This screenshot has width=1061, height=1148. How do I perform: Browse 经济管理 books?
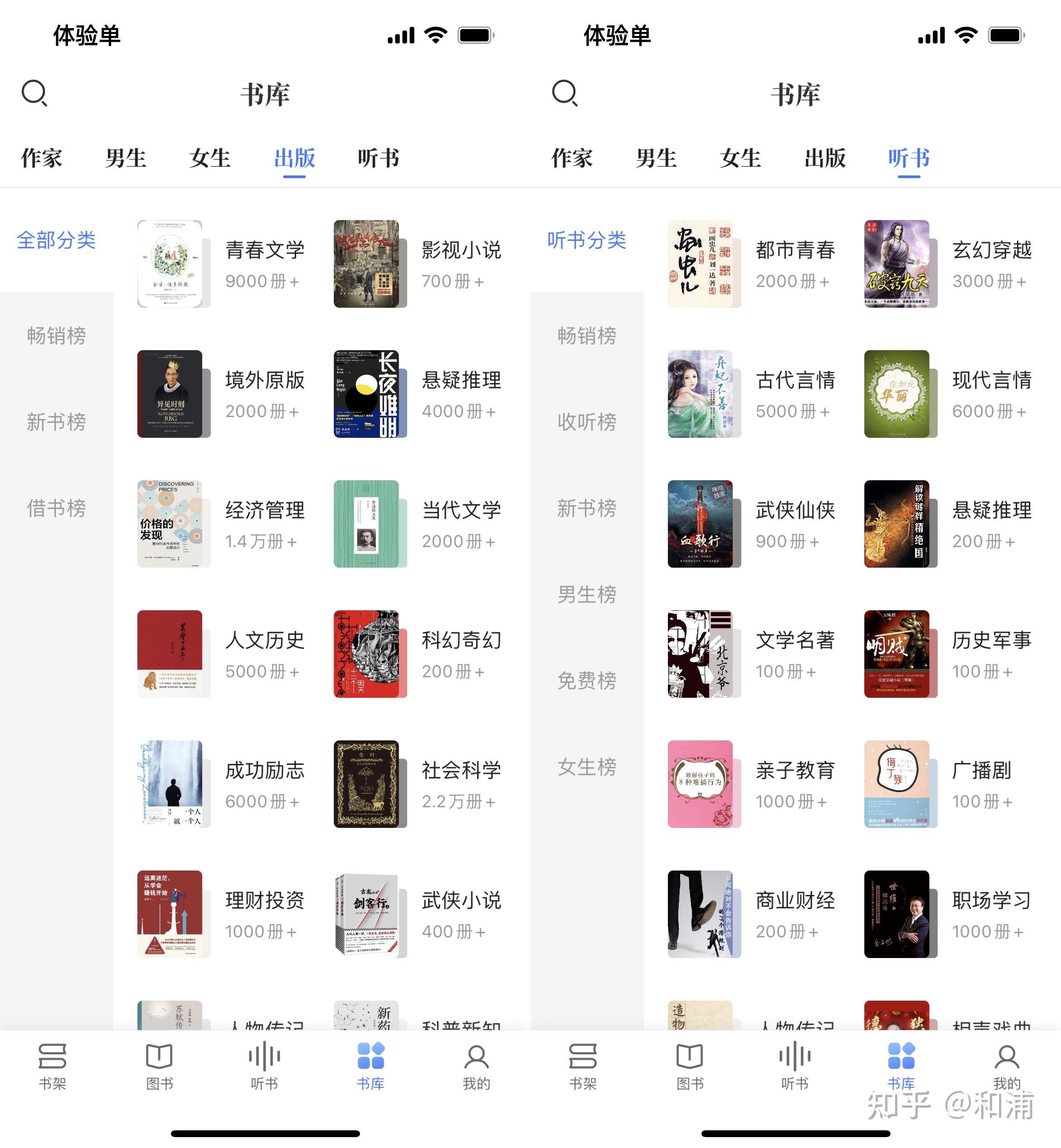(264, 510)
